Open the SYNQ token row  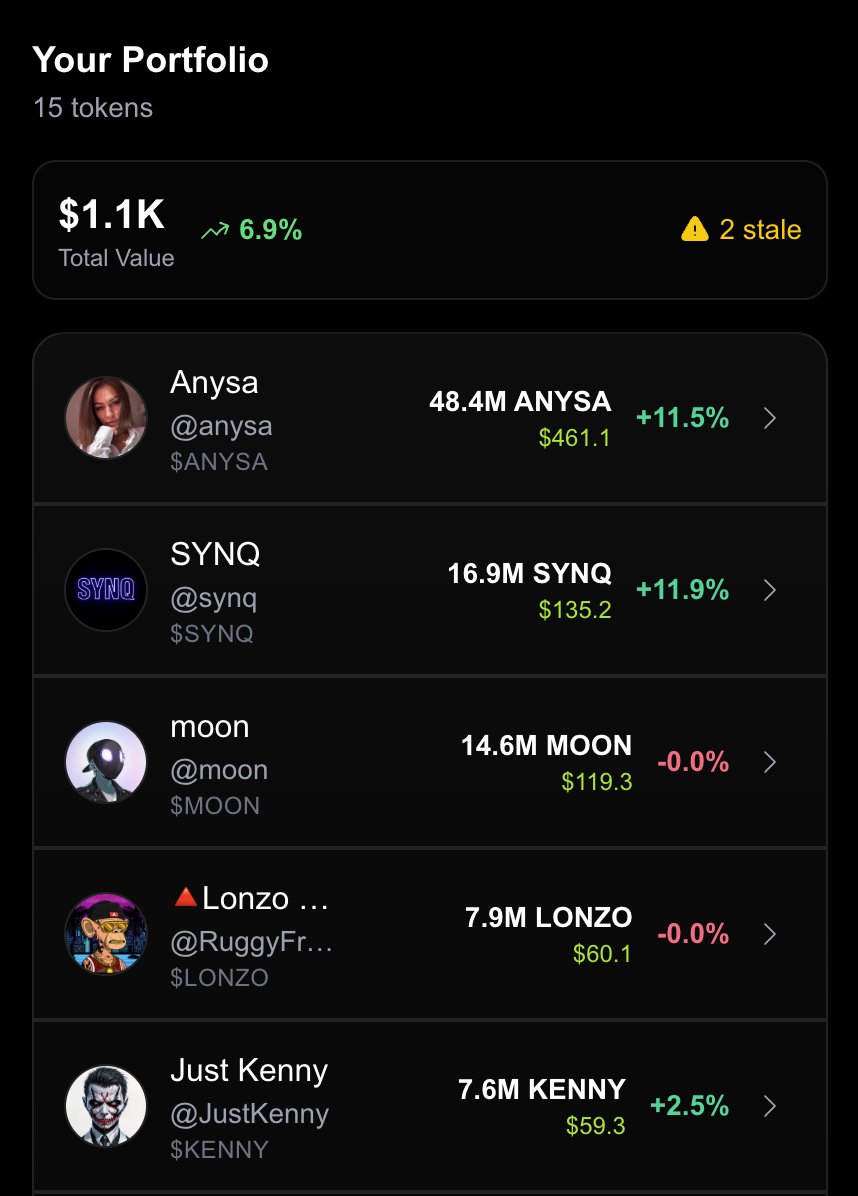430,590
